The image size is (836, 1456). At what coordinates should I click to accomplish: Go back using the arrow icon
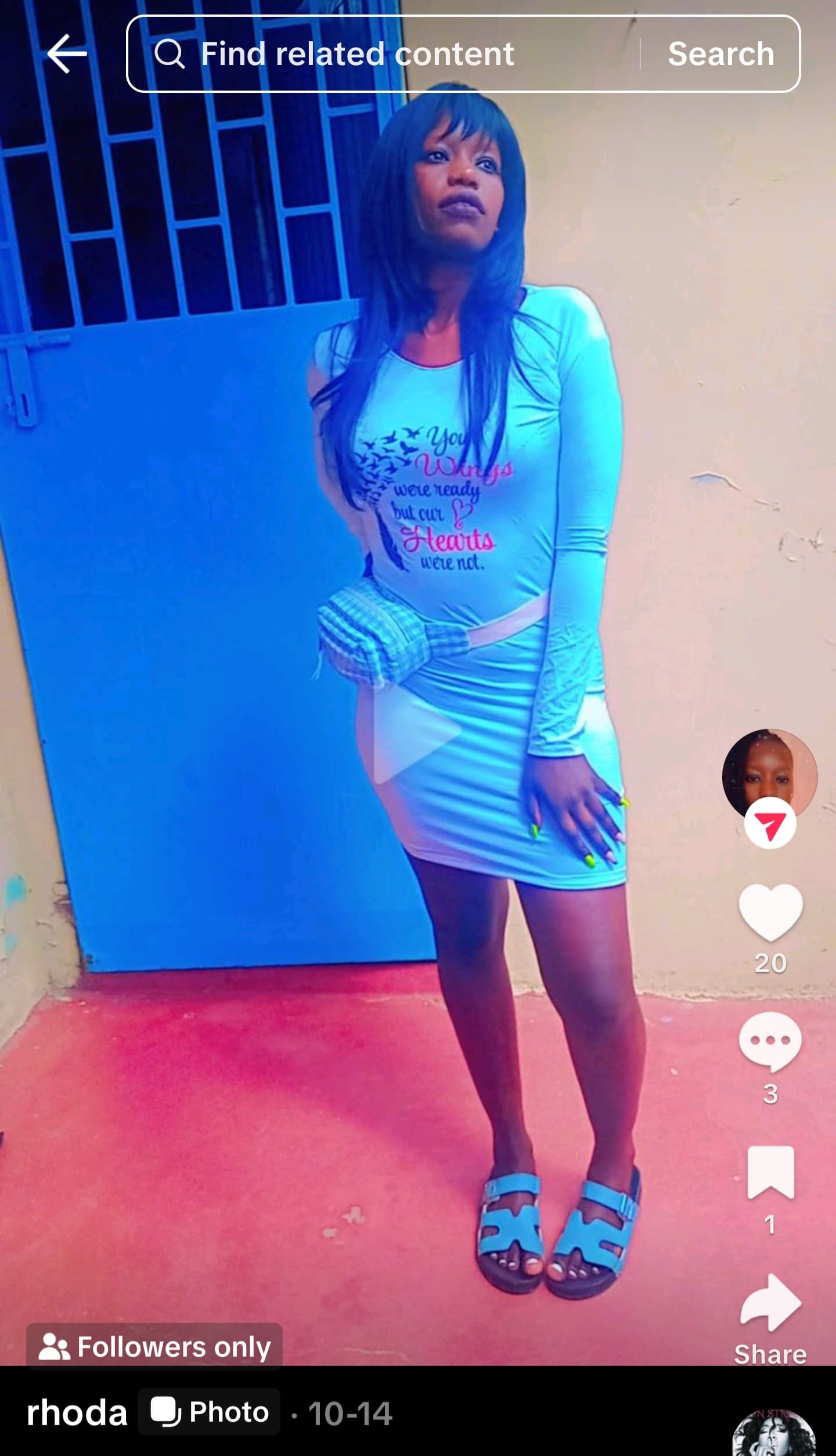pos(67,53)
